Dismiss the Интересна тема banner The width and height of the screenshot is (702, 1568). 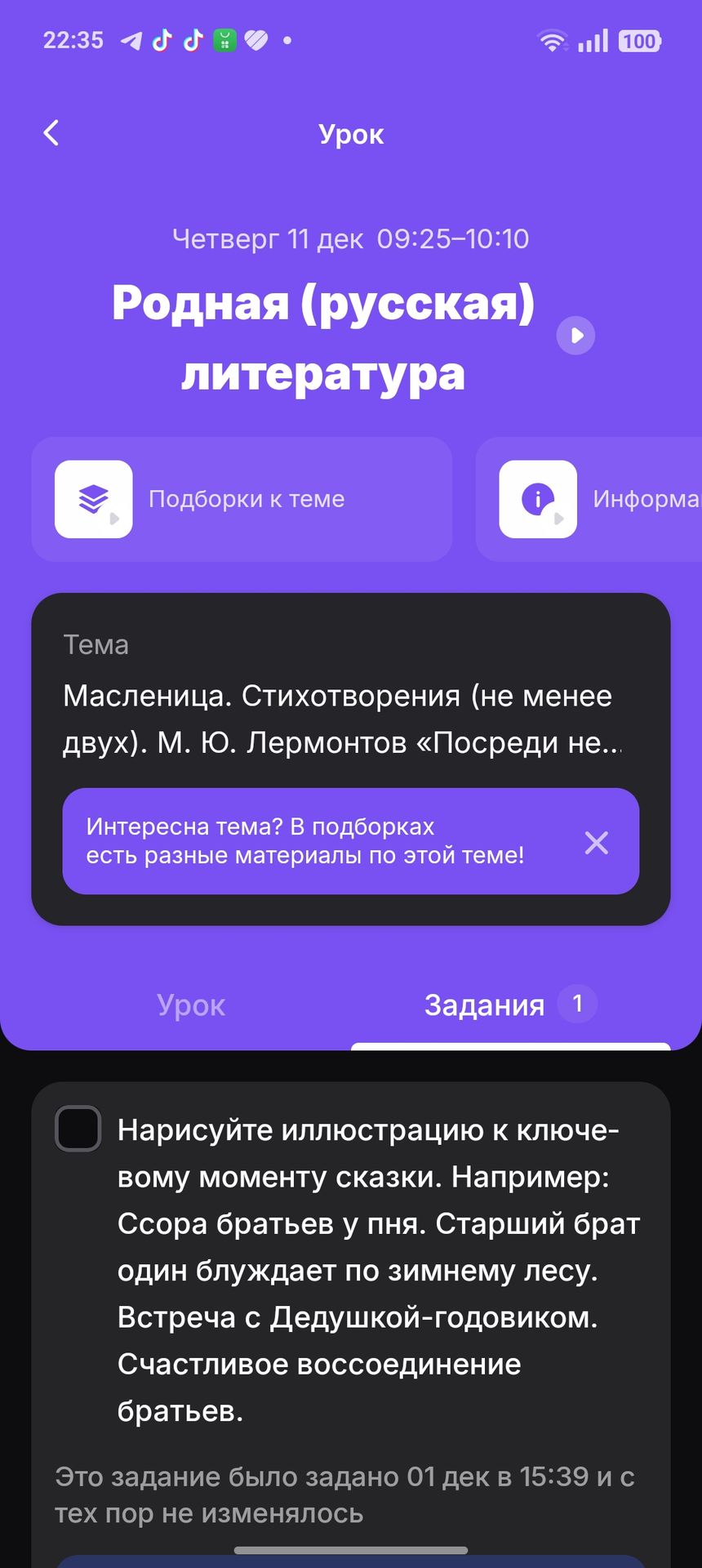click(x=597, y=842)
